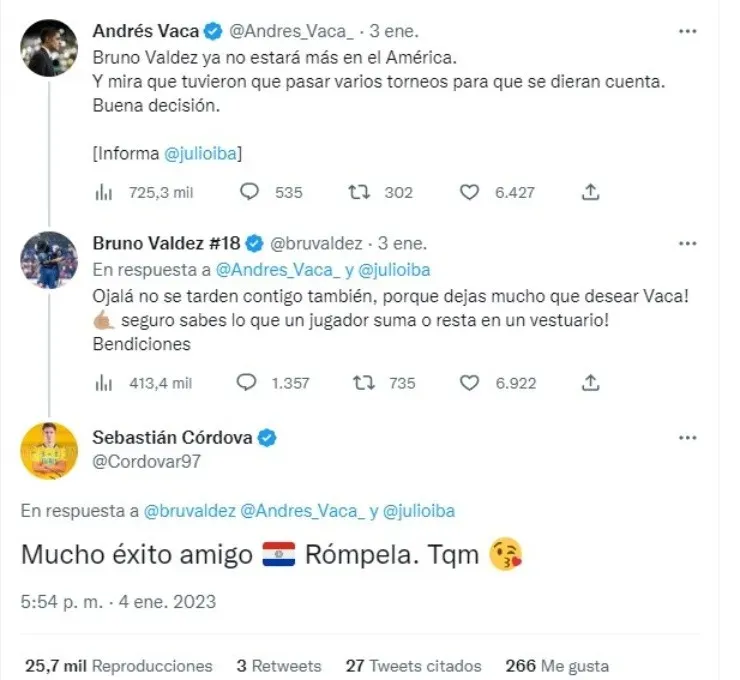
Task: Retweet Andrés Vaca's tweet
Action: point(358,192)
